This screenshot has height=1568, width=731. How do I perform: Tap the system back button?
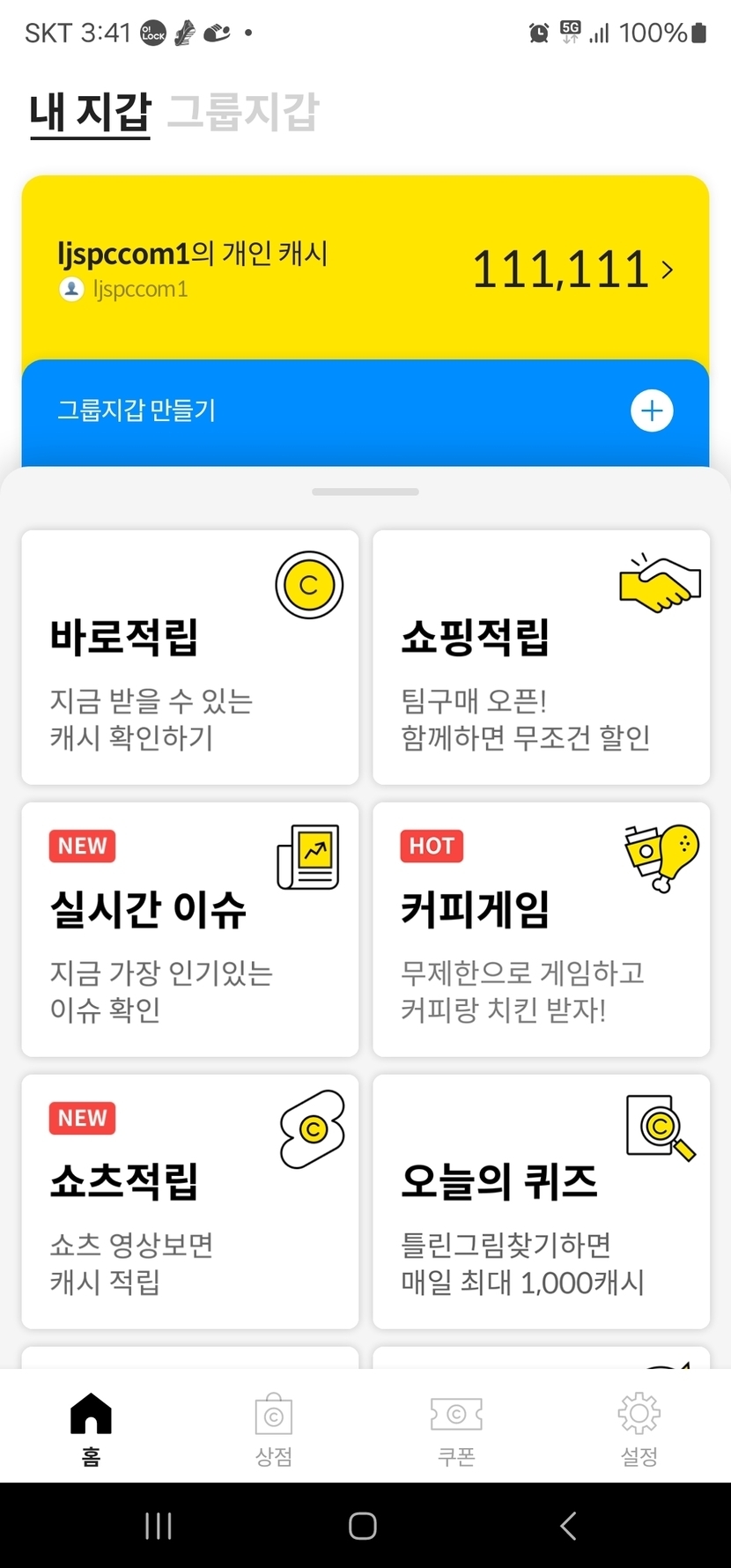(568, 1526)
